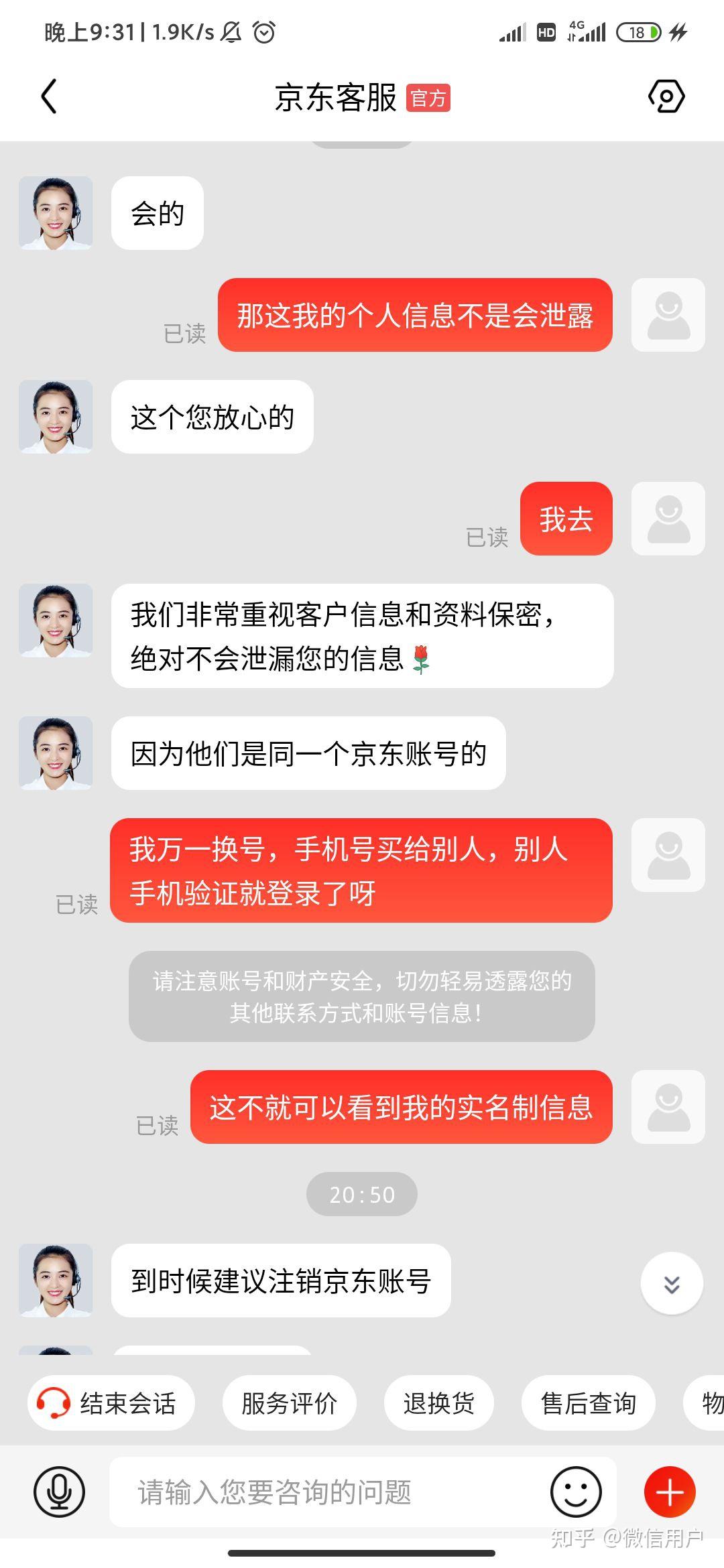Tap the alarm clock icon in status bar
The image size is (724, 1568).
coord(264,31)
